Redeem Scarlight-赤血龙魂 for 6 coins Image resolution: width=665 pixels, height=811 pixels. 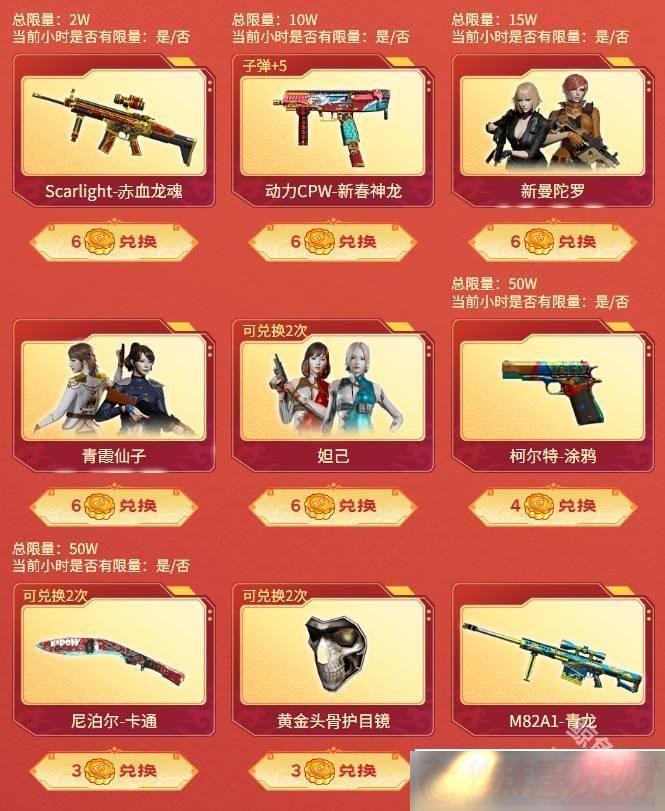pos(113,242)
